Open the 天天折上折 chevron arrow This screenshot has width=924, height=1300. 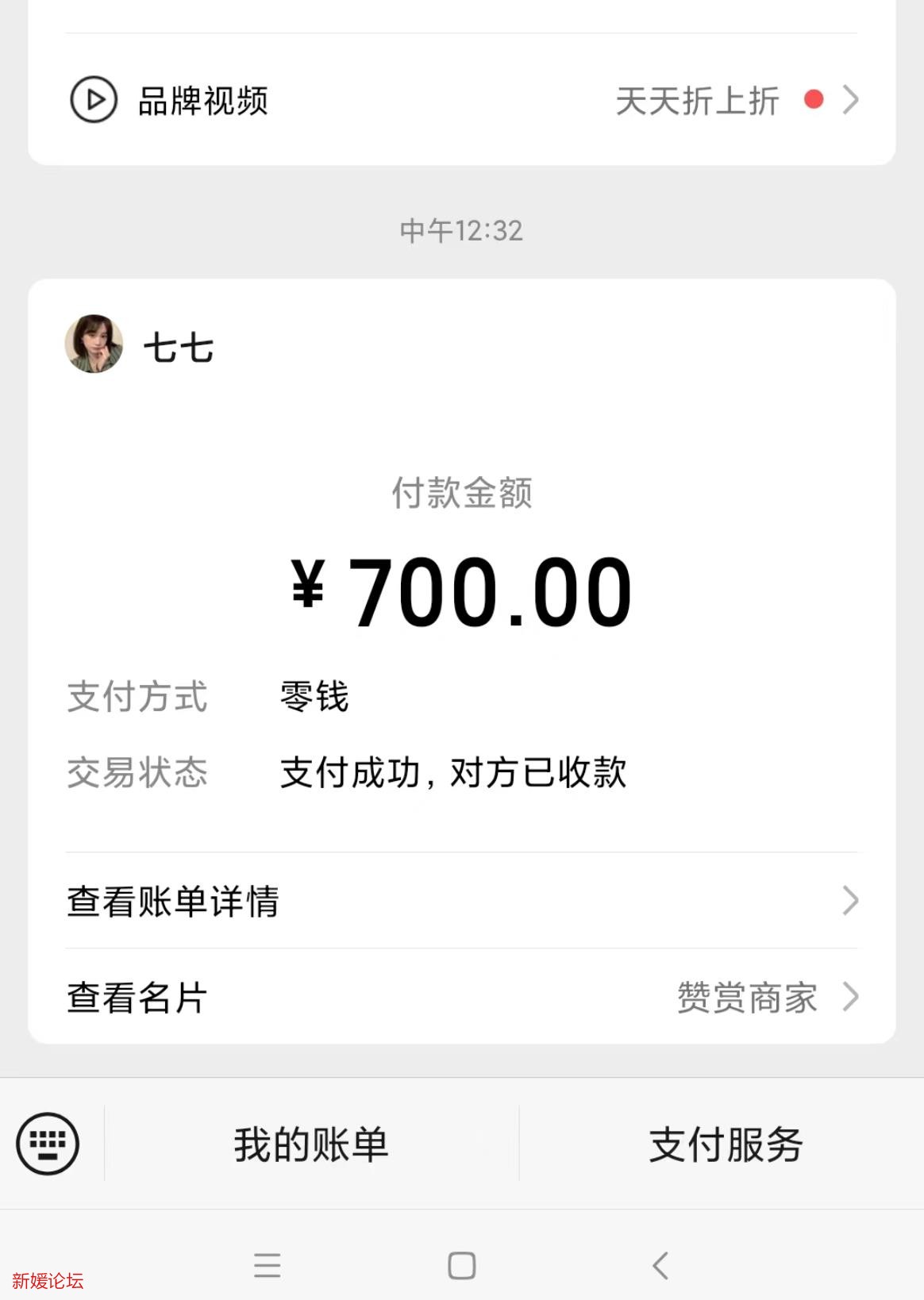click(x=851, y=100)
